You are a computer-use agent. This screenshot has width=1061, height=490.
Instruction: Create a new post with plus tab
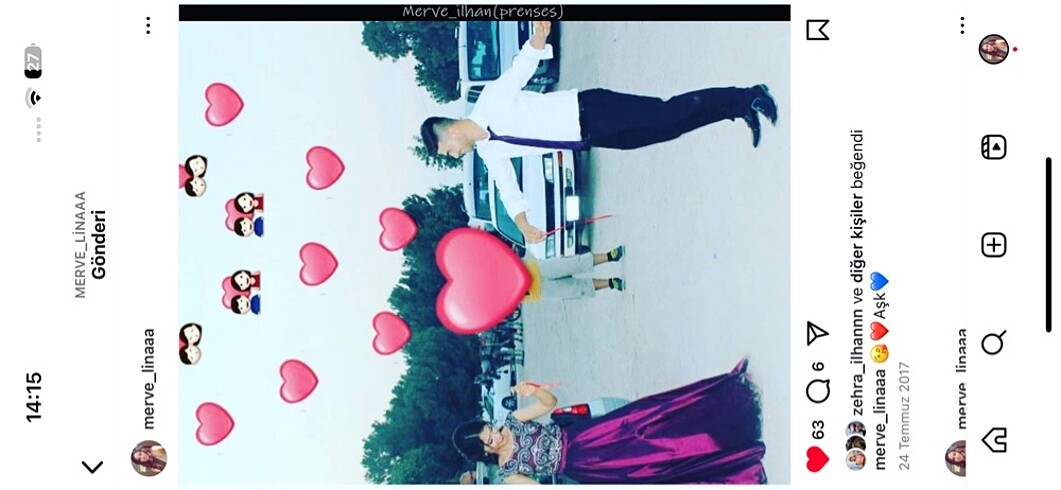(x=993, y=245)
